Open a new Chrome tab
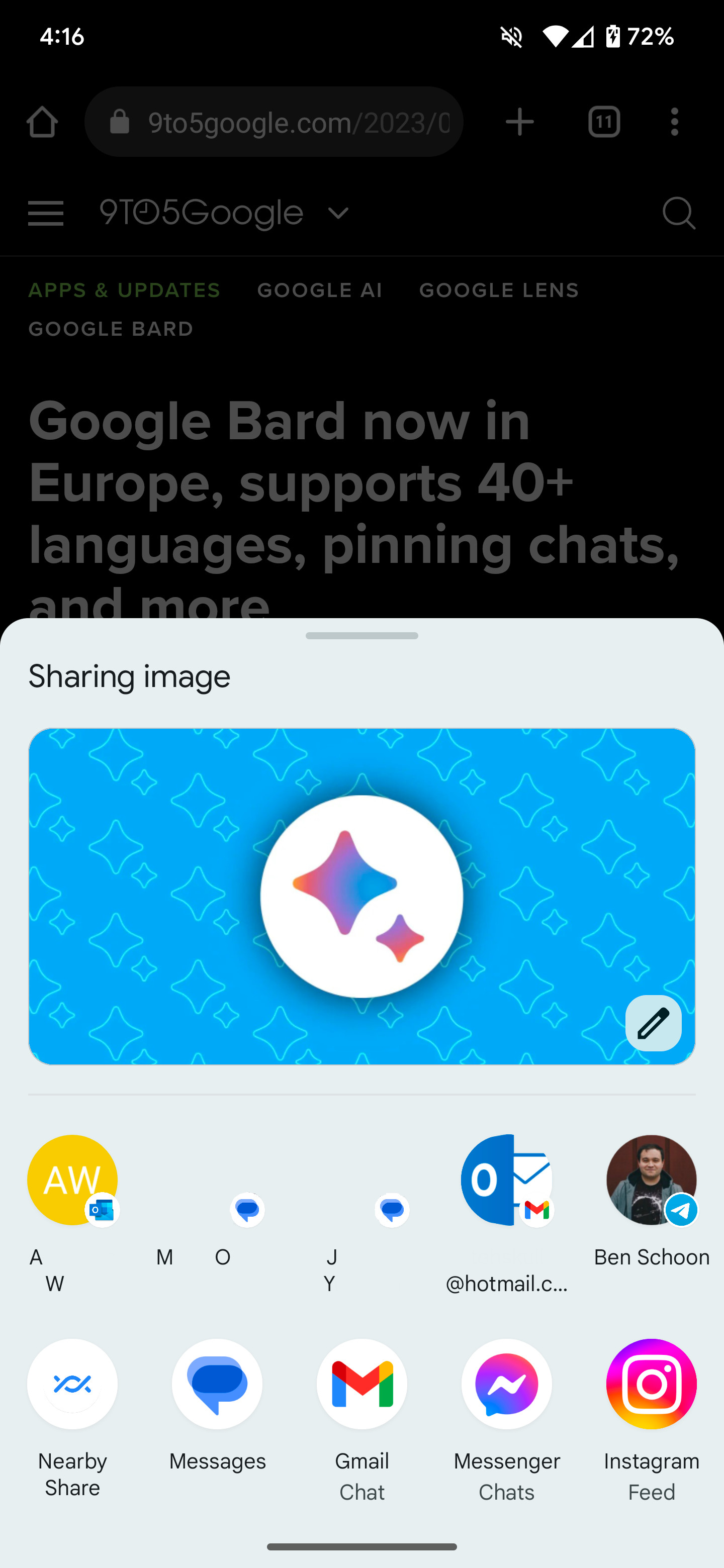The width and height of the screenshot is (724, 1568). (x=519, y=121)
